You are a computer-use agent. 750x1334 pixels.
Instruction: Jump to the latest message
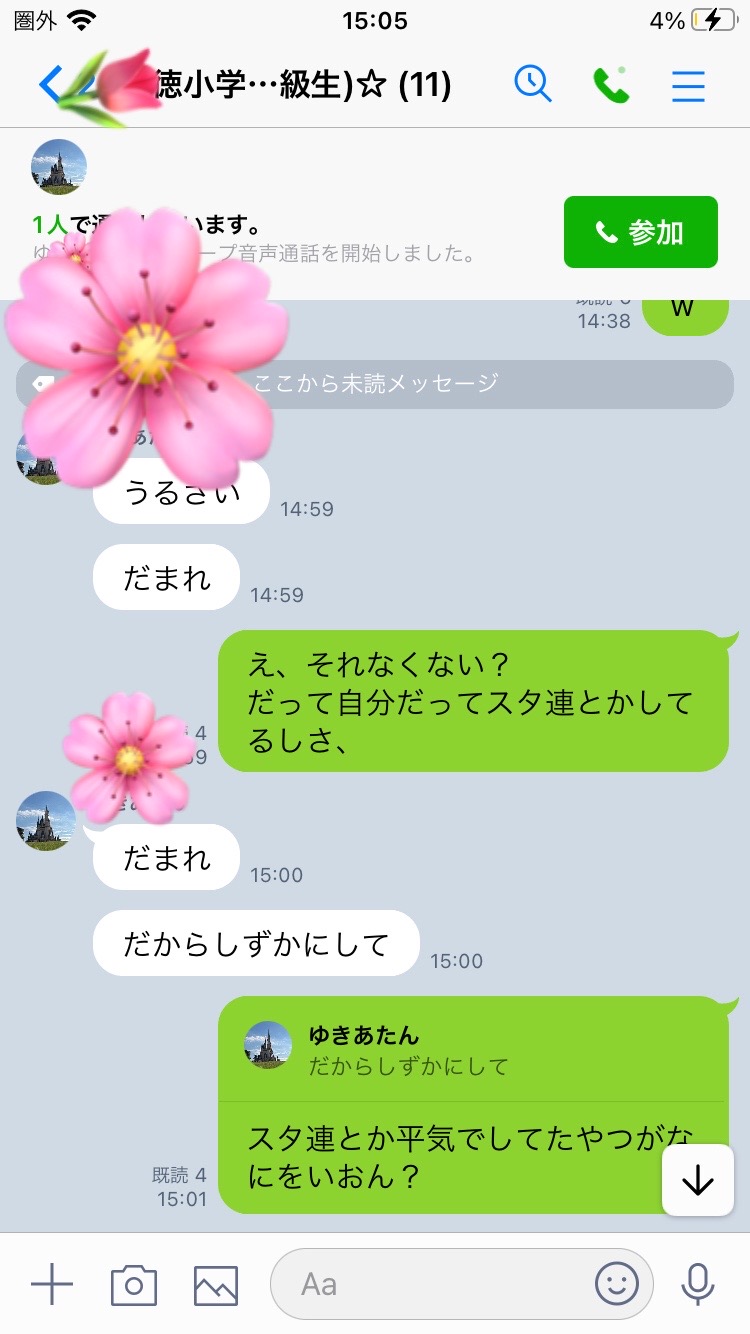point(697,1180)
